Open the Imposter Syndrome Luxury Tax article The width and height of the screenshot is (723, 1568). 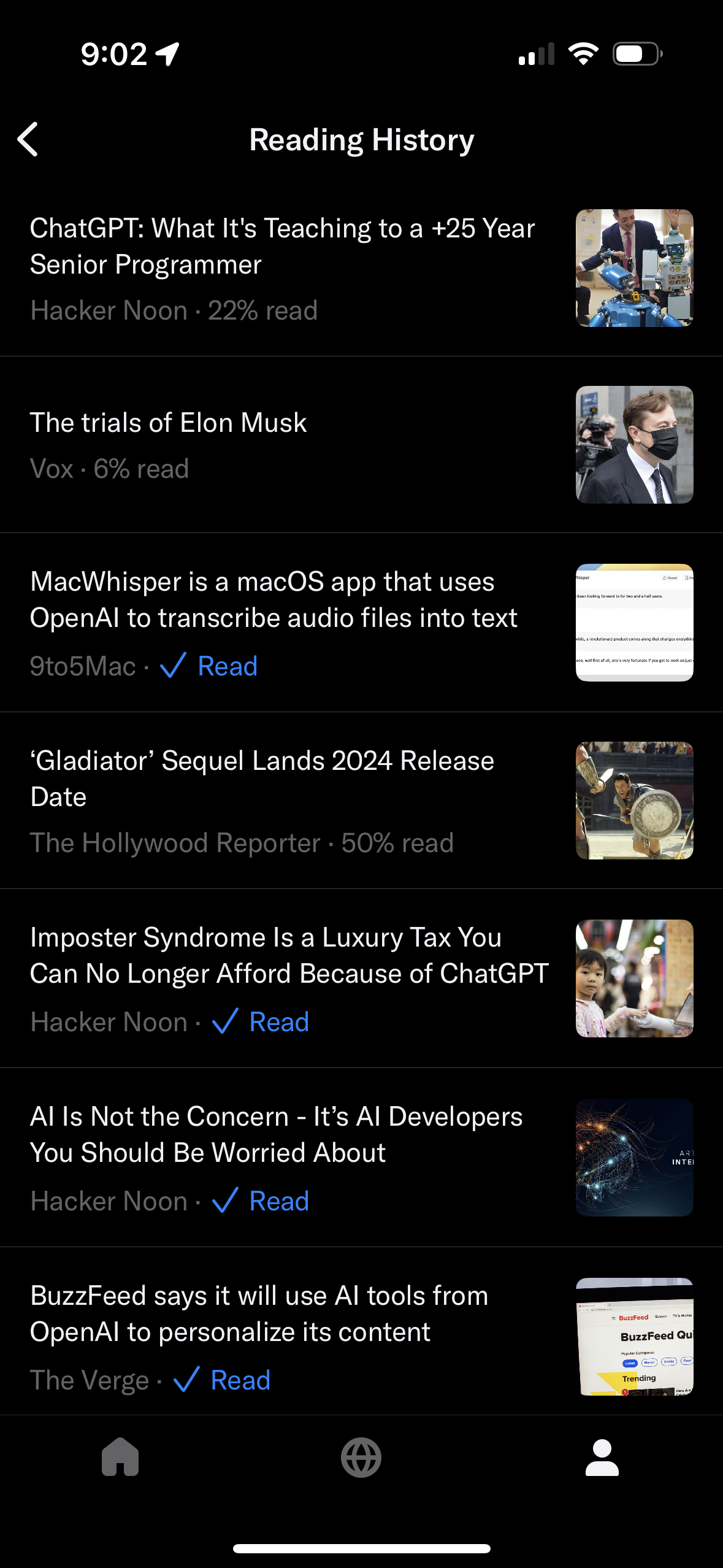tap(289, 955)
